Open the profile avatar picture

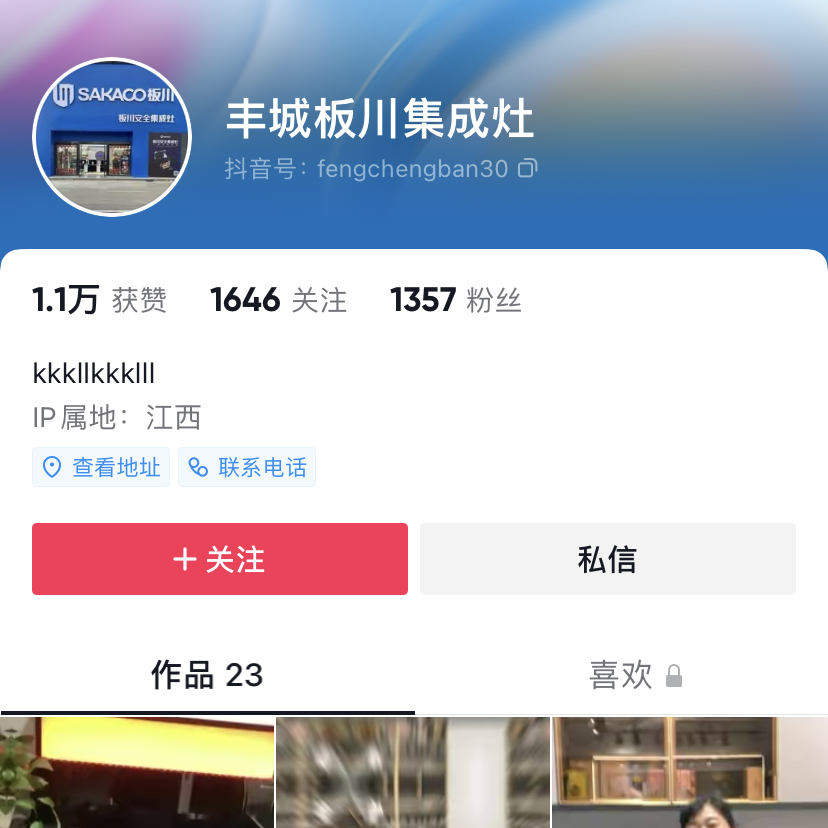[112, 137]
